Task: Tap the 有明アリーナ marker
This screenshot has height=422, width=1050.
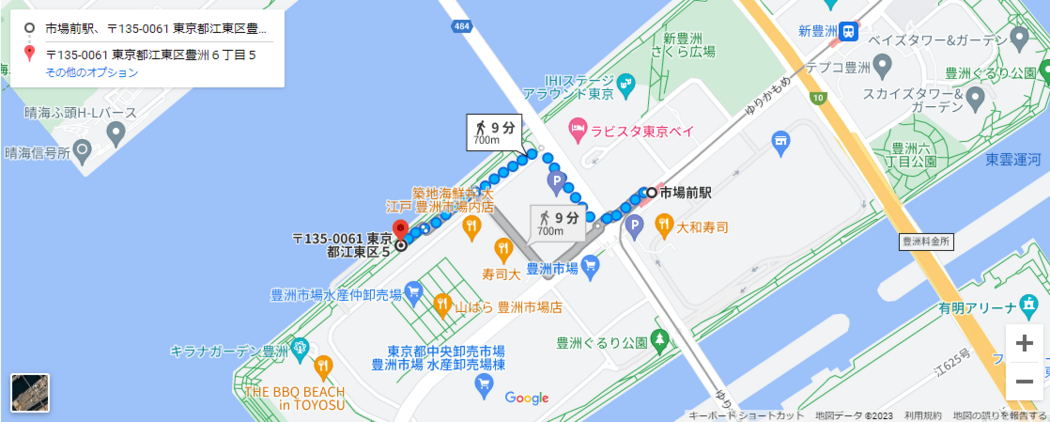Action: (1029, 304)
